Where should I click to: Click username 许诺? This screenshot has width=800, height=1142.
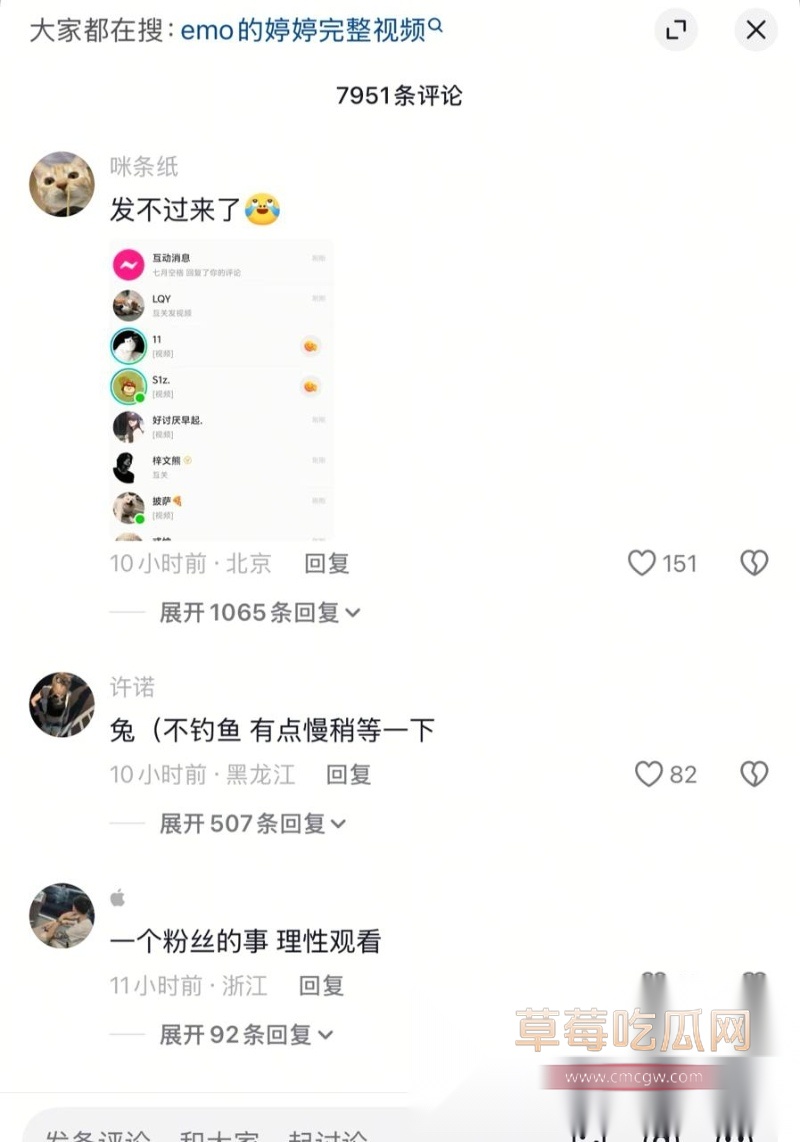point(133,687)
